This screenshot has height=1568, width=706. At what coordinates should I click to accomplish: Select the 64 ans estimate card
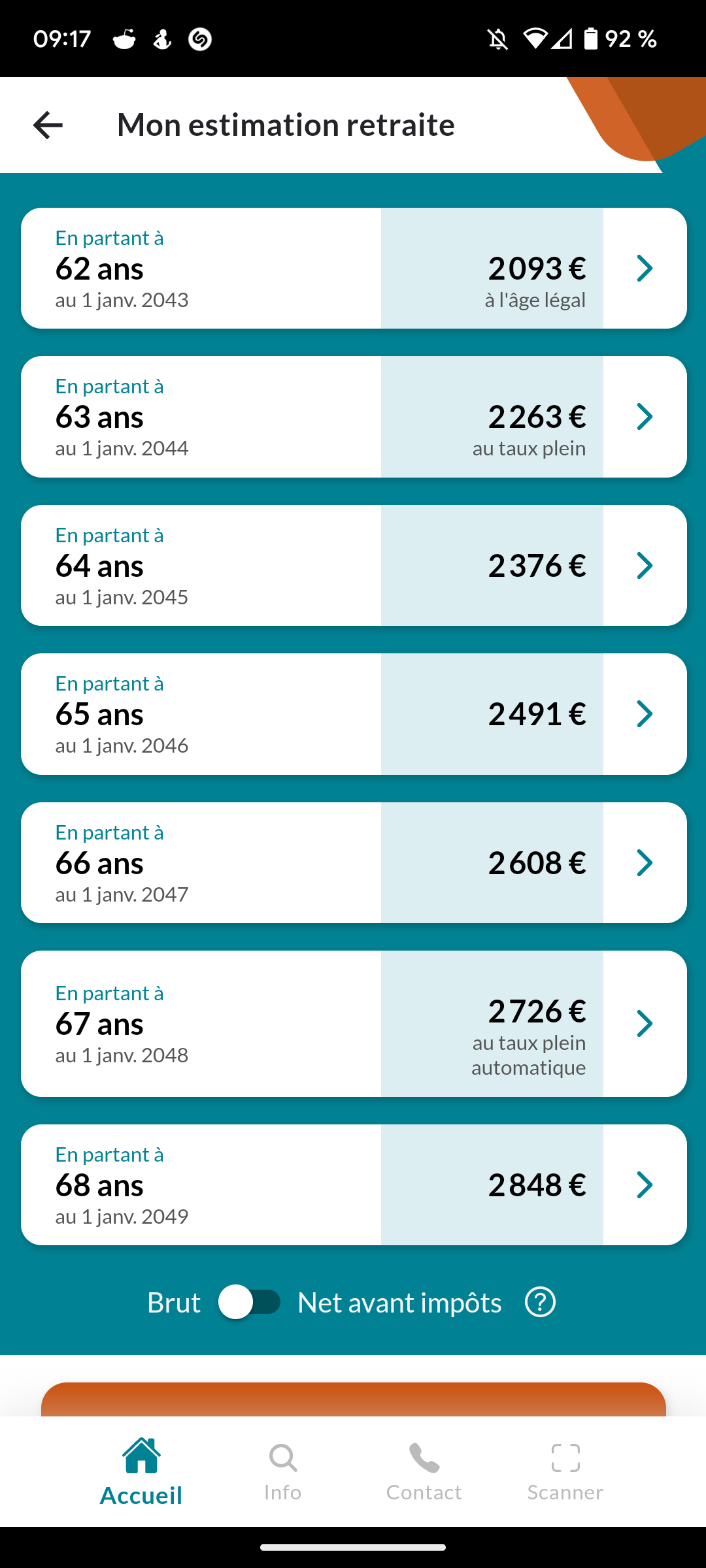[x=353, y=565]
